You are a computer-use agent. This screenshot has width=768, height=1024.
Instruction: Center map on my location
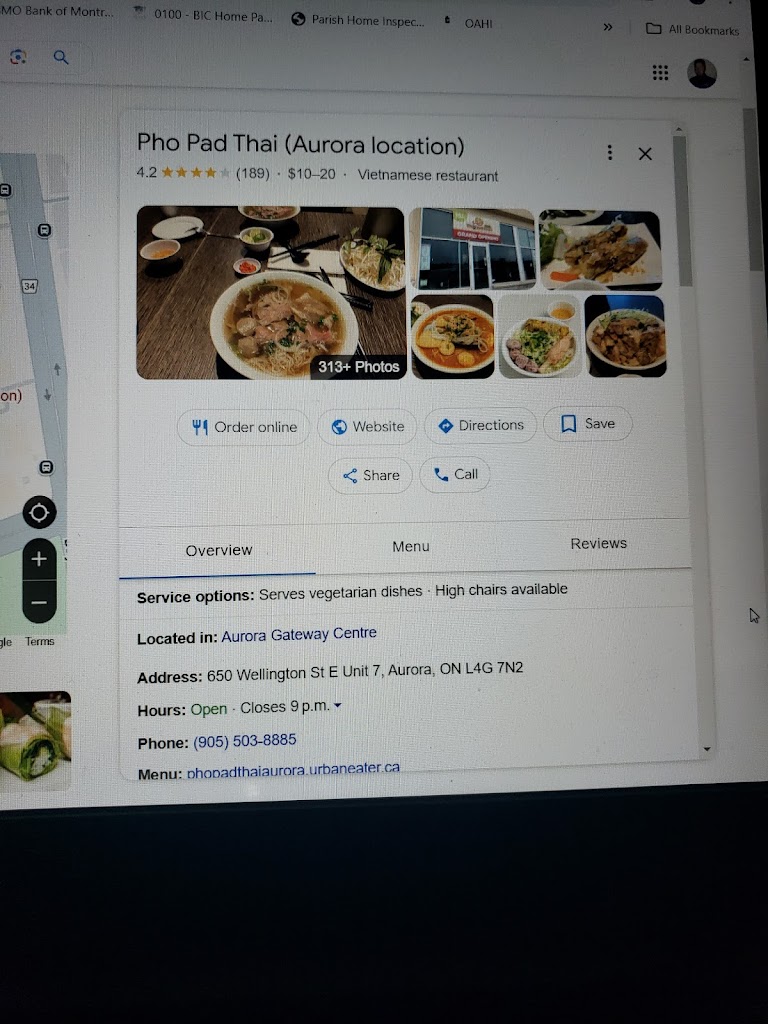[39, 513]
